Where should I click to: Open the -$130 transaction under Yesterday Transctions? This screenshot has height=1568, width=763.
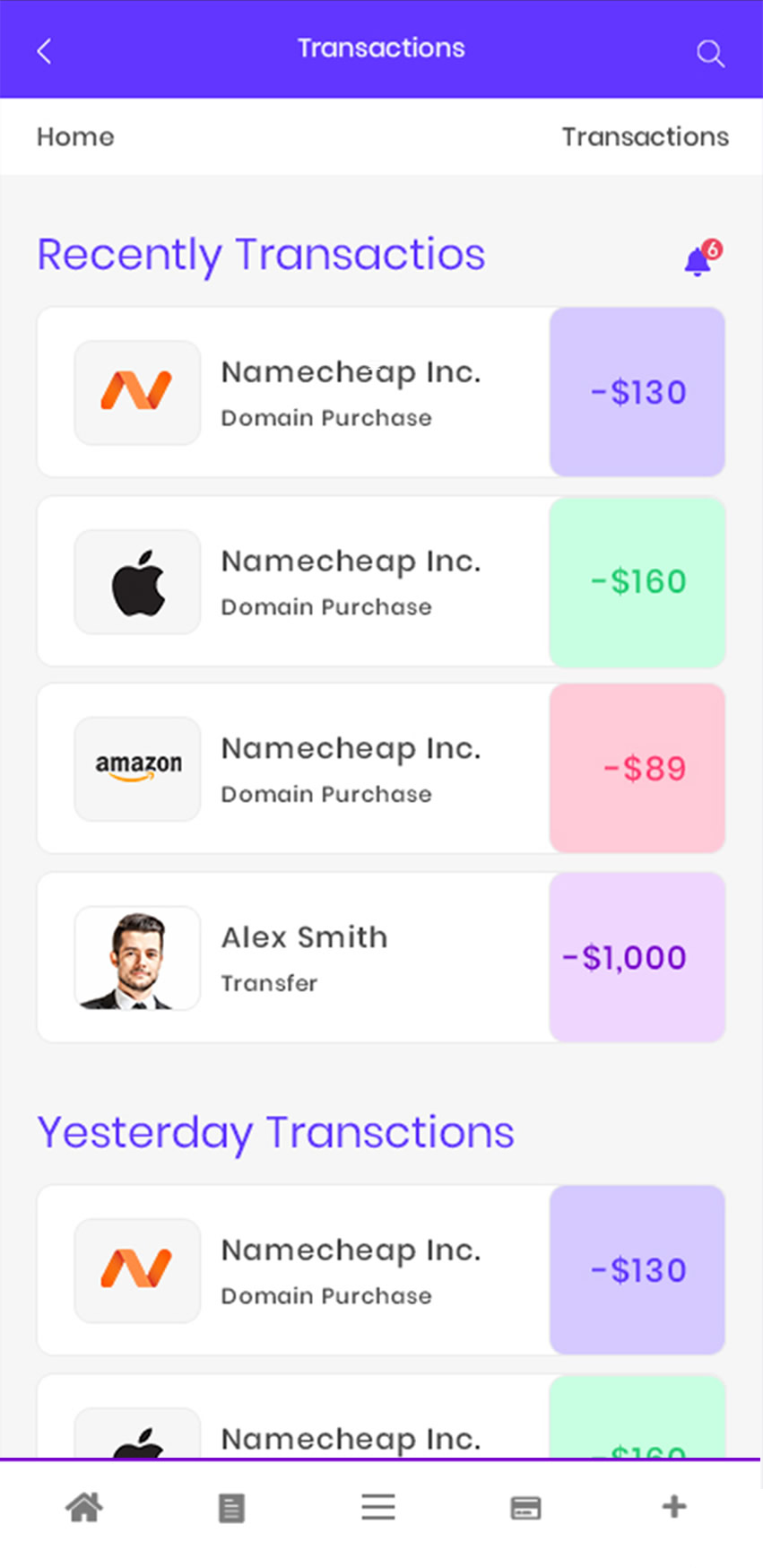pyautogui.click(x=381, y=1270)
